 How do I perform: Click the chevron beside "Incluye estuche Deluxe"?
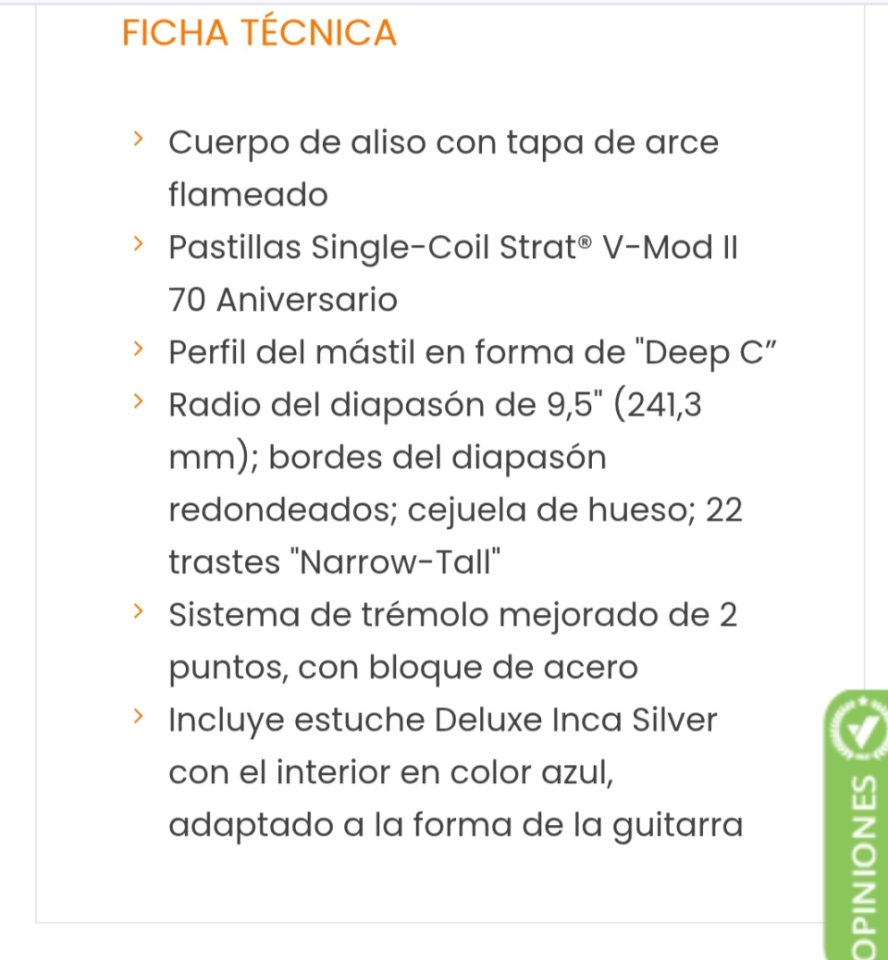pyautogui.click(x=138, y=715)
